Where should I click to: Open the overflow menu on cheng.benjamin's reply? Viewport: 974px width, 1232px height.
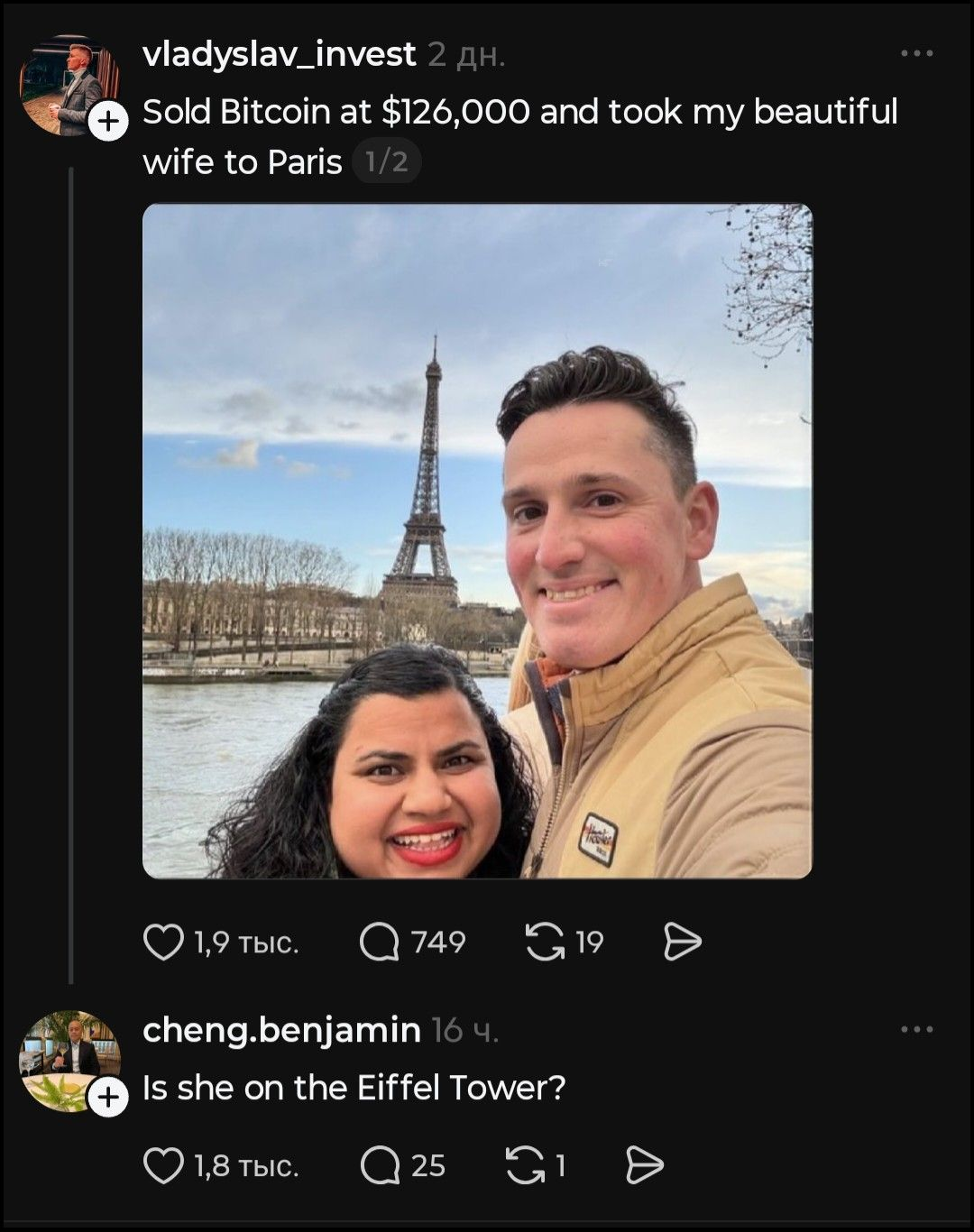point(916,1030)
